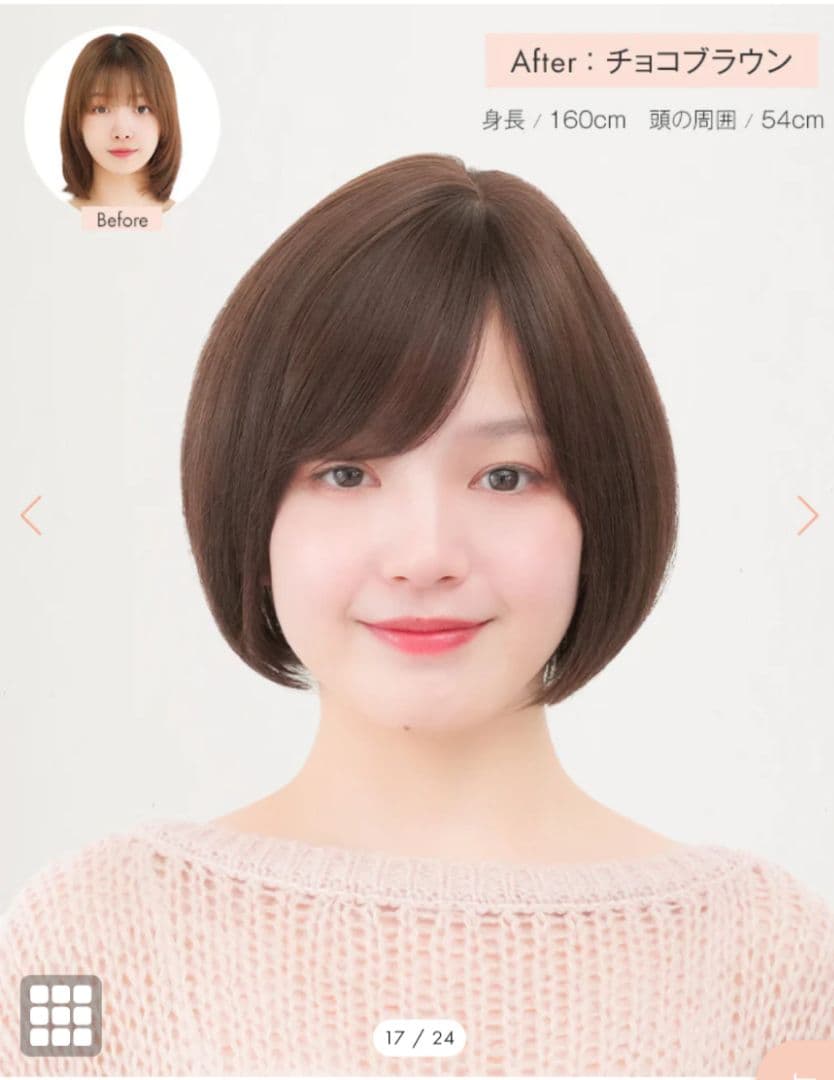Collapse back to first image using grid icon
The width and height of the screenshot is (834, 1080).
pos(62,1015)
